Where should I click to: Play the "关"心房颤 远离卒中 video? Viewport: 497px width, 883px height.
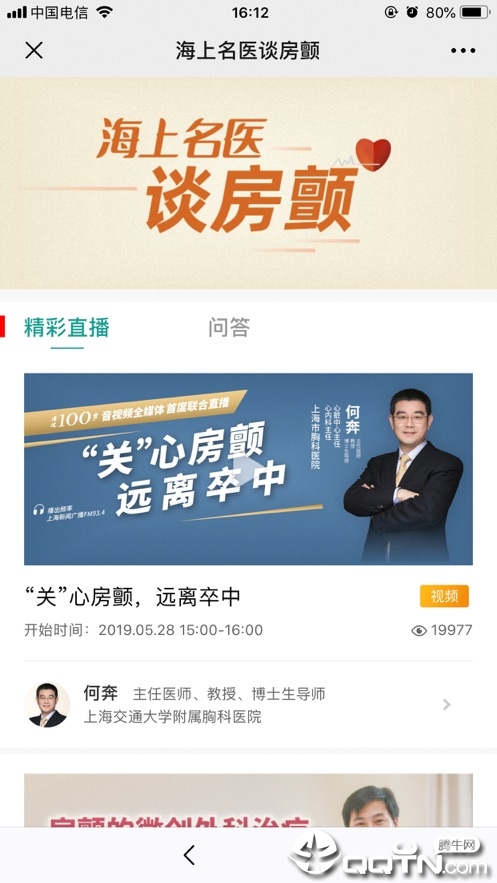(248, 469)
